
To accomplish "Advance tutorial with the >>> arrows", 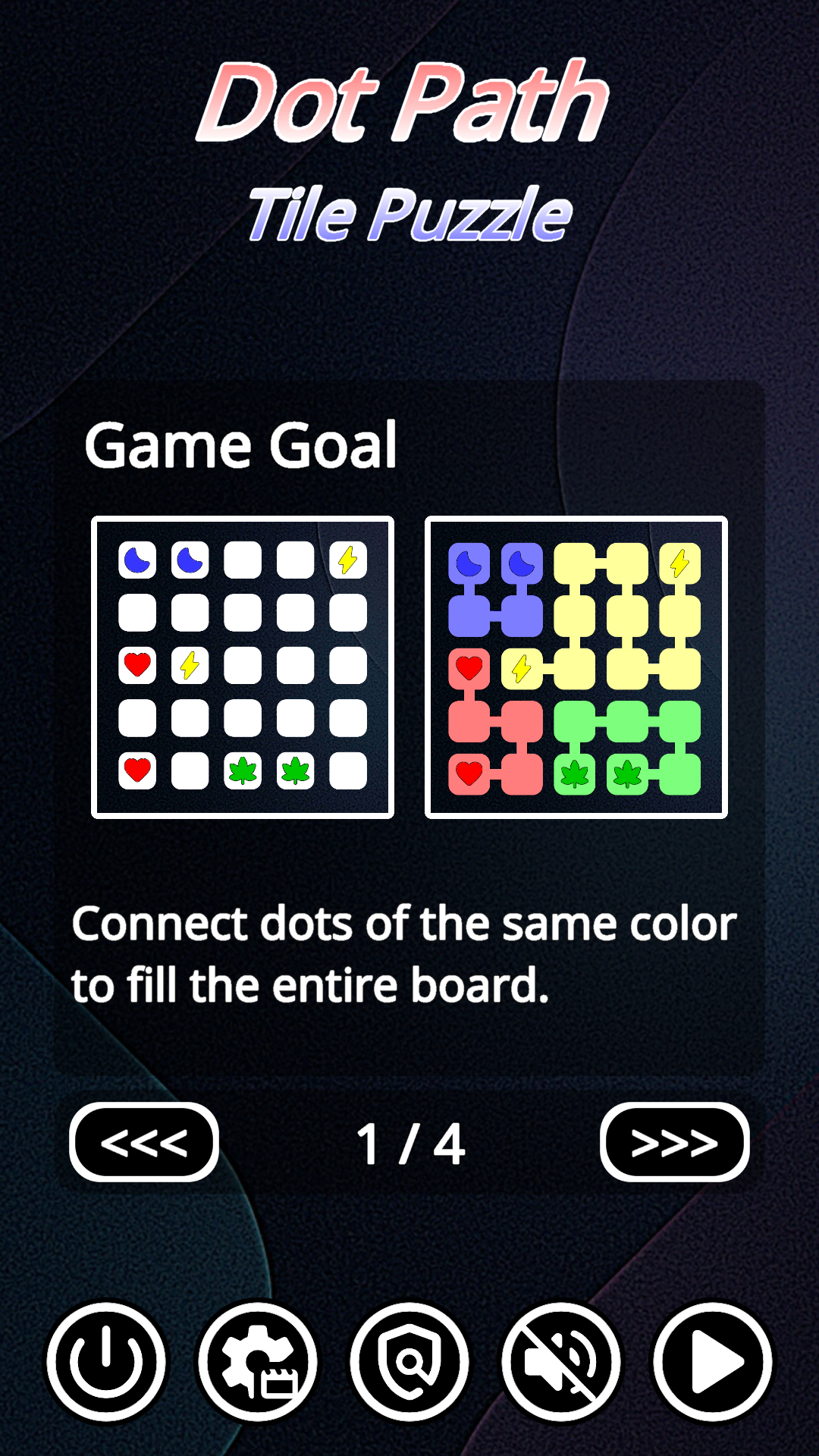I will coord(671,1141).
